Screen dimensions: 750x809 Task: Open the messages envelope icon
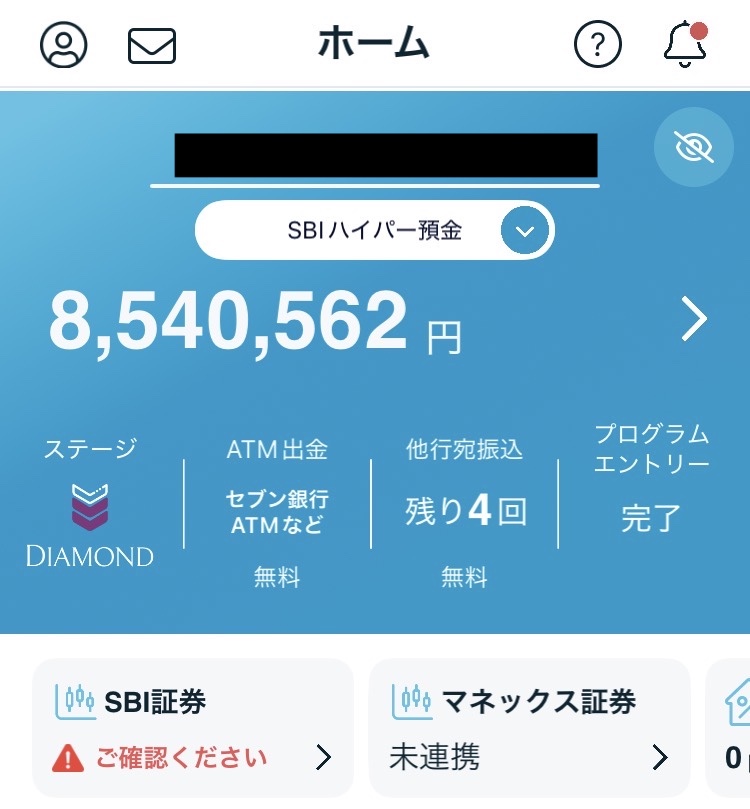pos(152,46)
